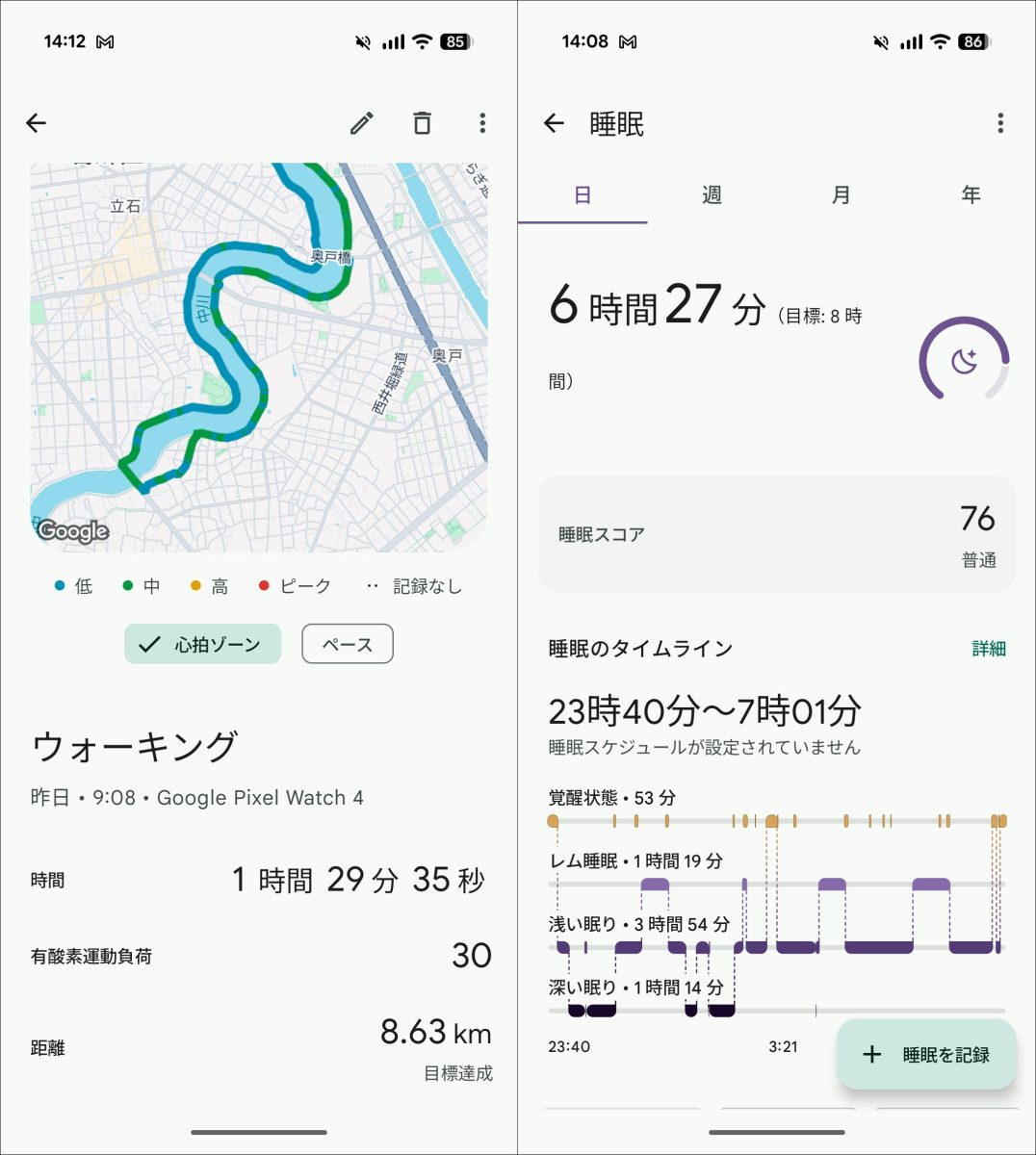Tap the back arrow next to 睡眠
Viewport: 1036px width, 1155px height.
coord(554,123)
